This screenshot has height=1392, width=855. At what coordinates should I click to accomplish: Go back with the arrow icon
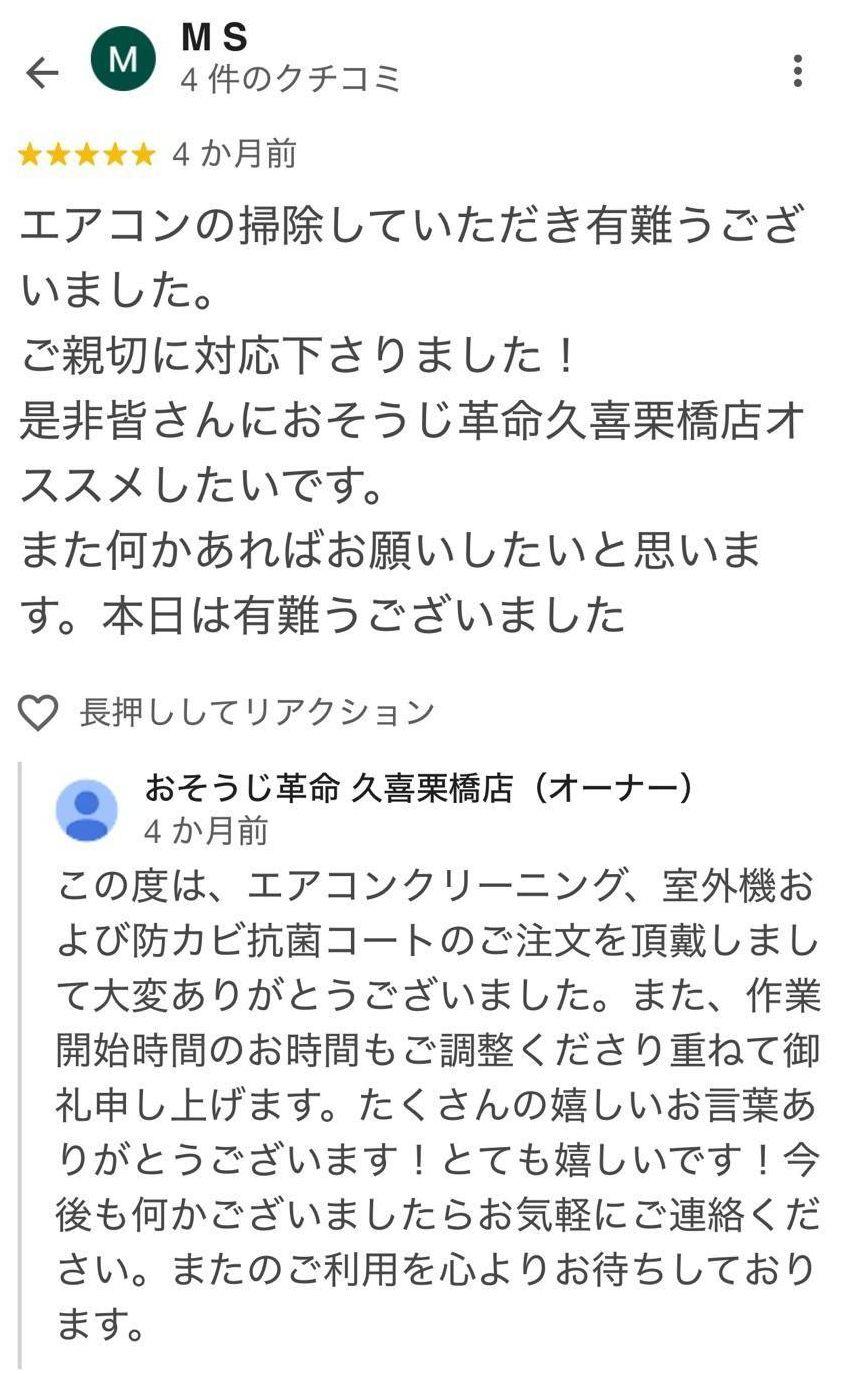click(x=42, y=72)
